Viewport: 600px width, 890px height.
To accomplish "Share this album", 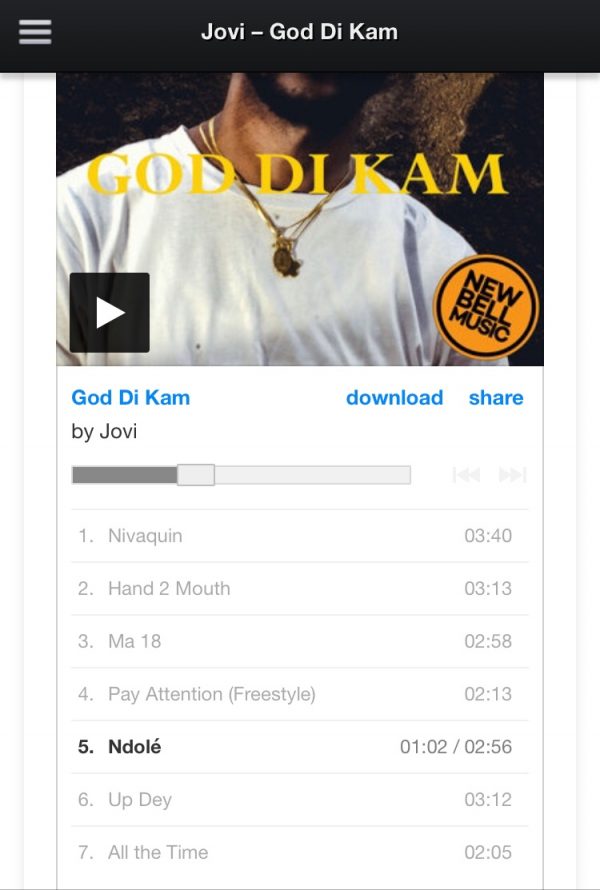I will coord(496,397).
